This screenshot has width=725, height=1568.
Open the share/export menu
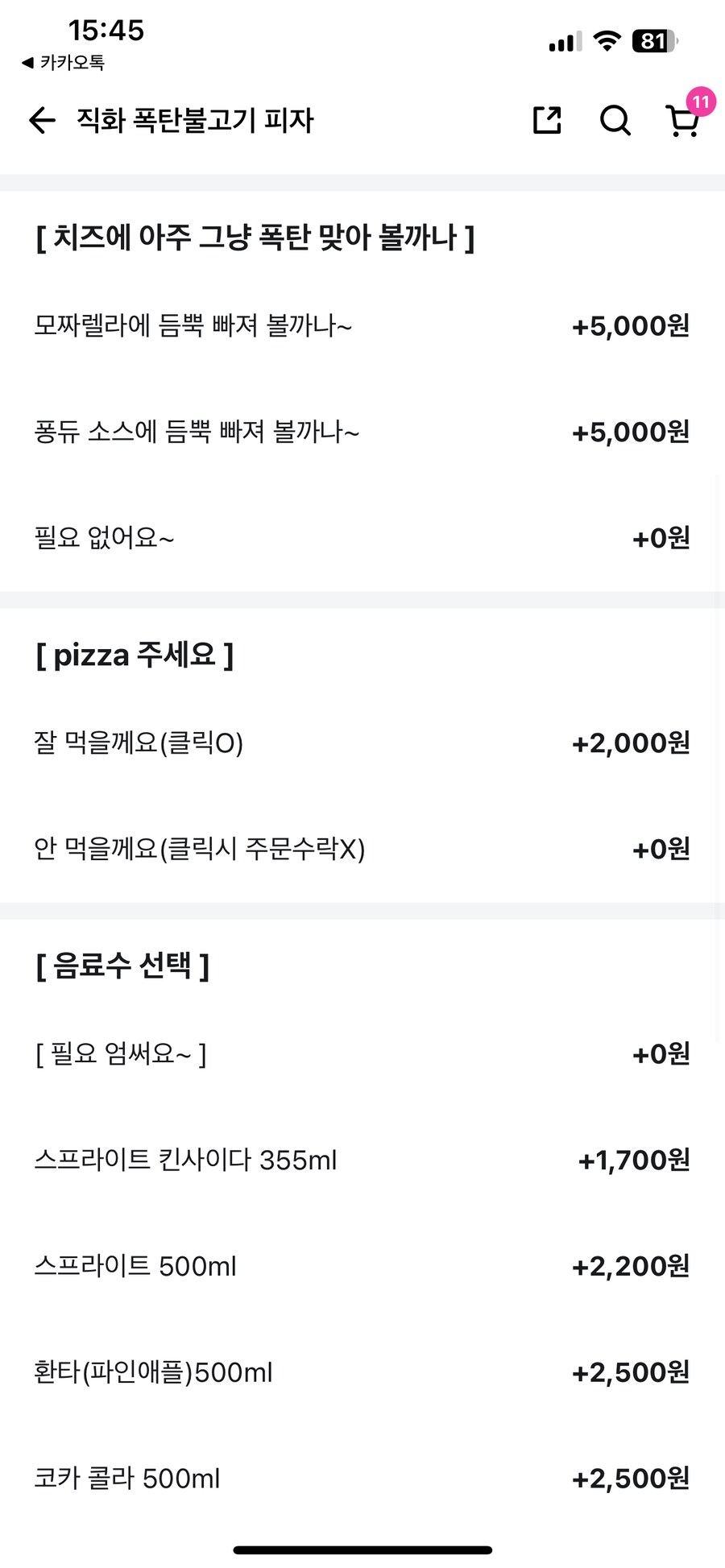click(546, 121)
